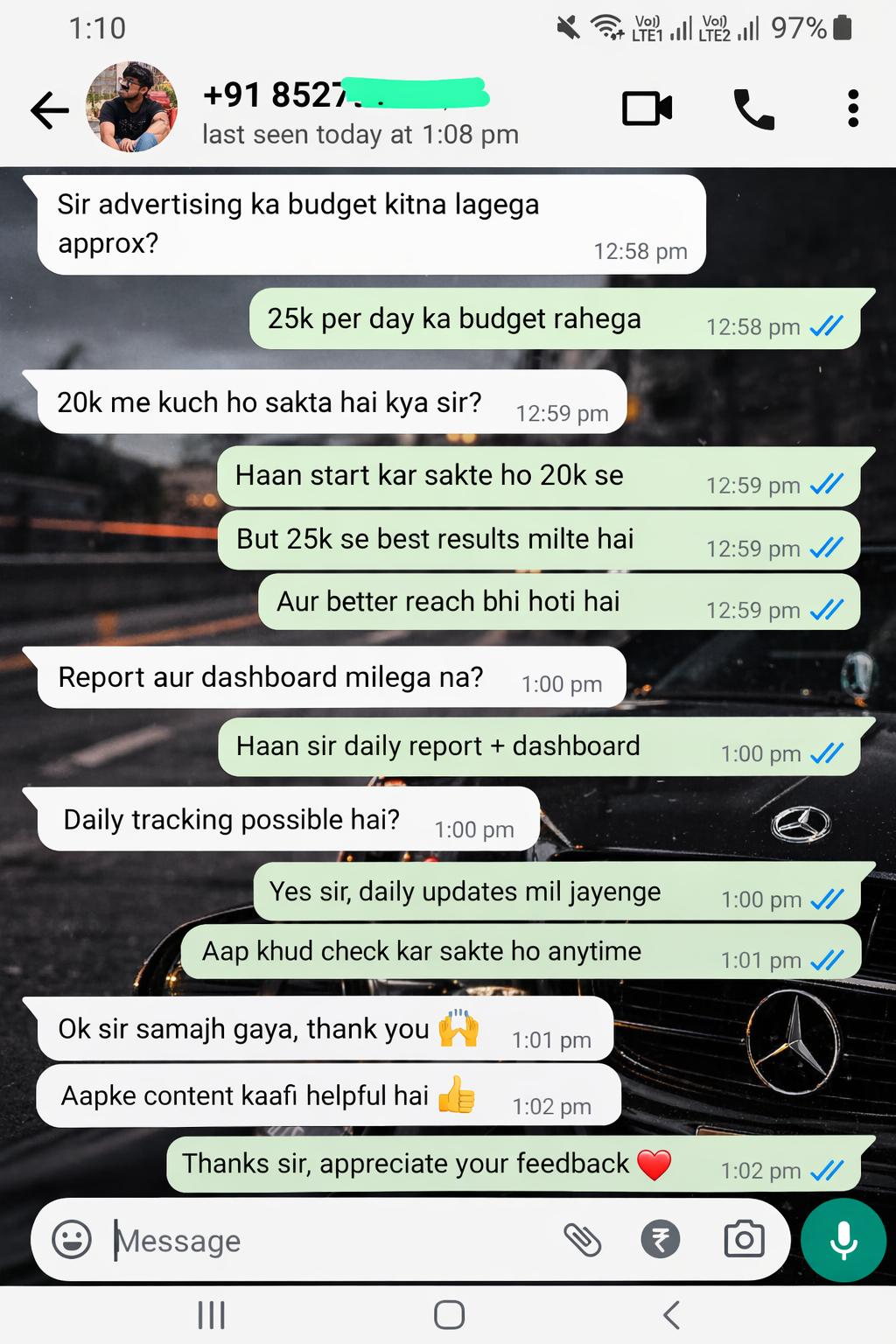Tap the microphone to record voice note
The image size is (896, 1344).
843,1240
